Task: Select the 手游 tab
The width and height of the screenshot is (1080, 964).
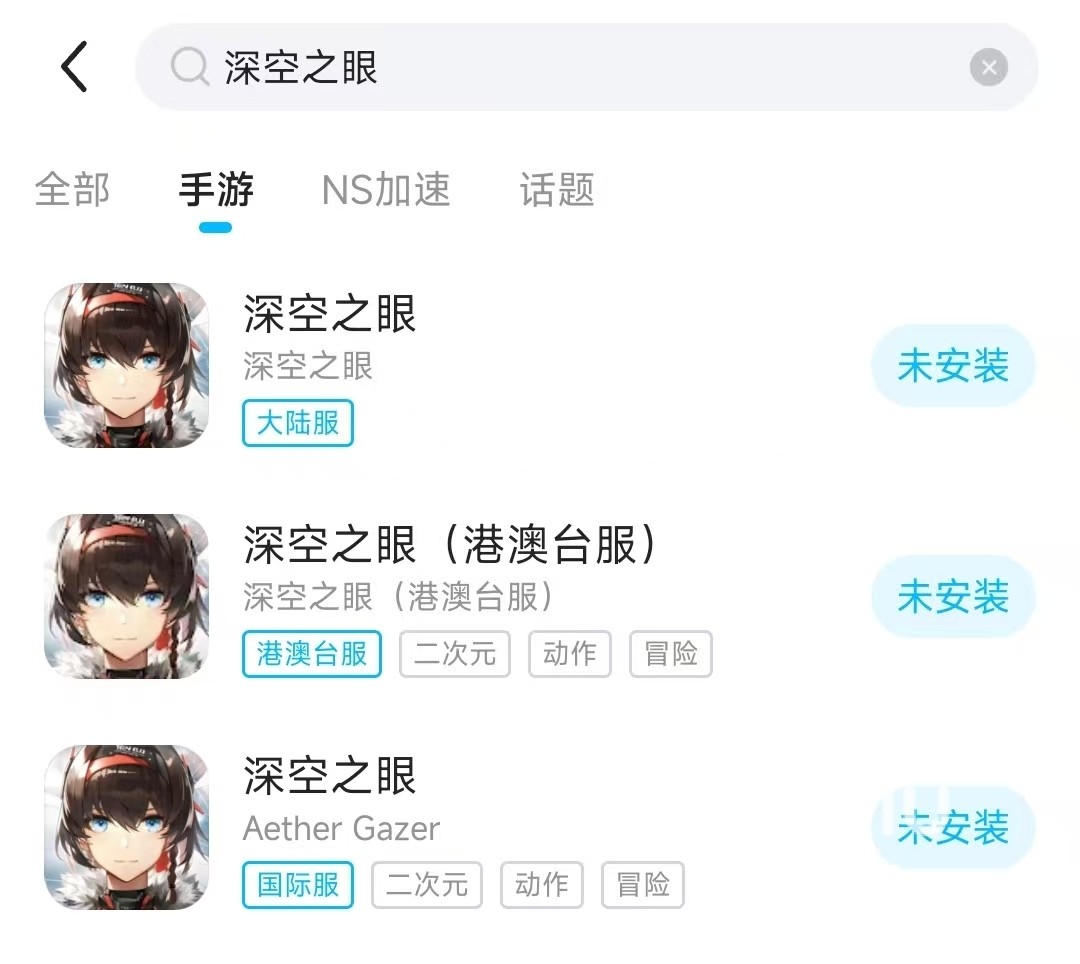Action: coord(216,190)
